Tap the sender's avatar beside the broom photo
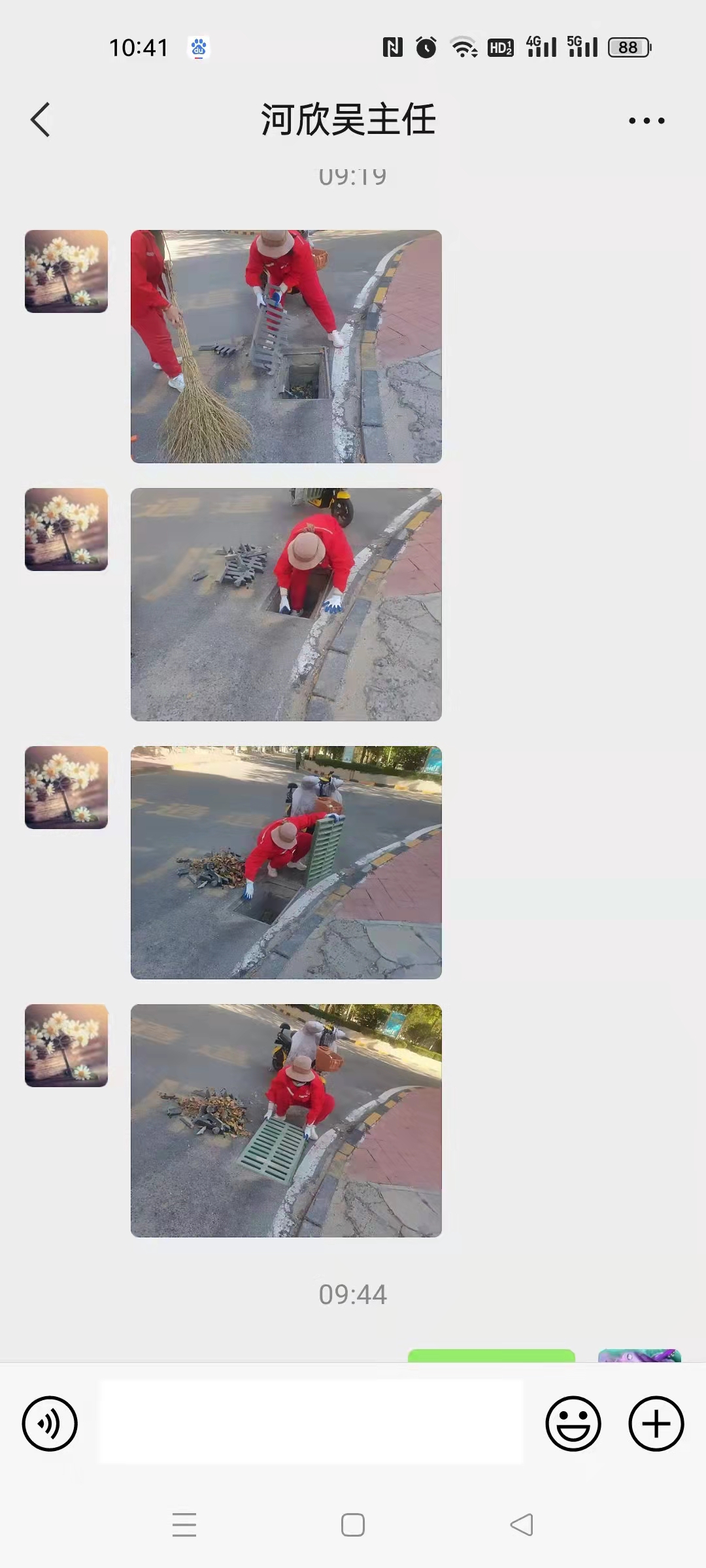Viewport: 706px width, 1568px height. (x=66, y=271)
